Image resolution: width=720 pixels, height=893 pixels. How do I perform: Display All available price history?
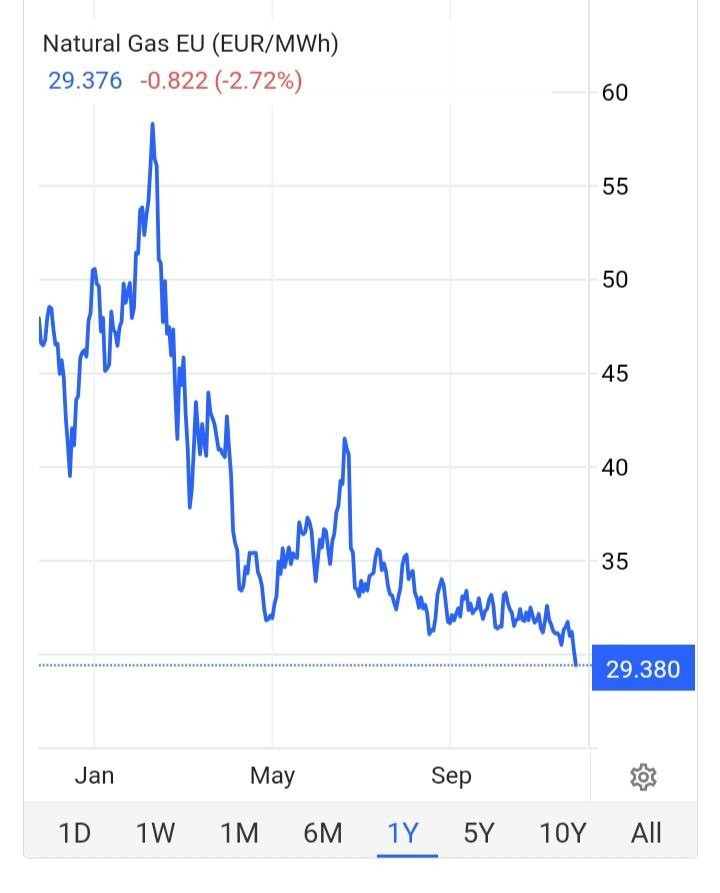(x=646, y=832)
